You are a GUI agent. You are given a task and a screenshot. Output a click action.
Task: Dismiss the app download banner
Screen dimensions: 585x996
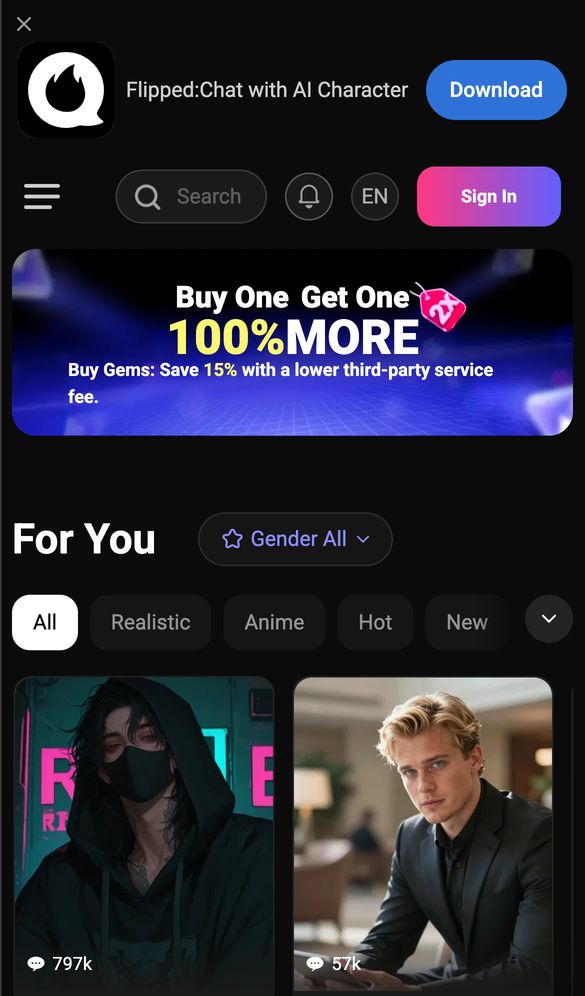coord(24,24)
